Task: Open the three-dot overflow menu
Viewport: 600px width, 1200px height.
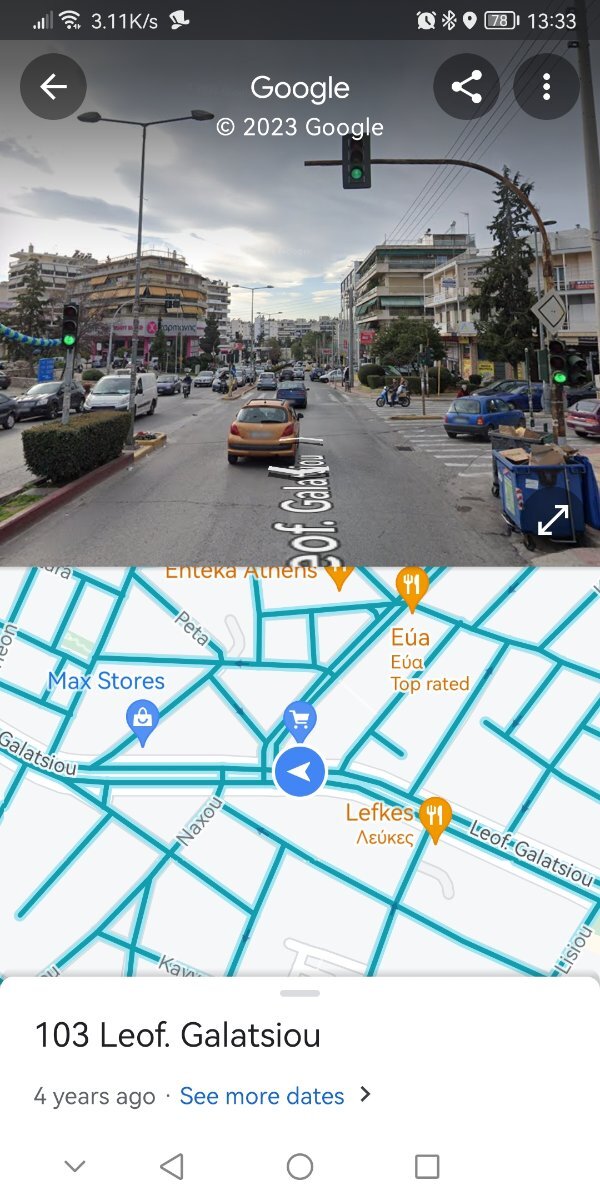Action: tap(546, 87)
